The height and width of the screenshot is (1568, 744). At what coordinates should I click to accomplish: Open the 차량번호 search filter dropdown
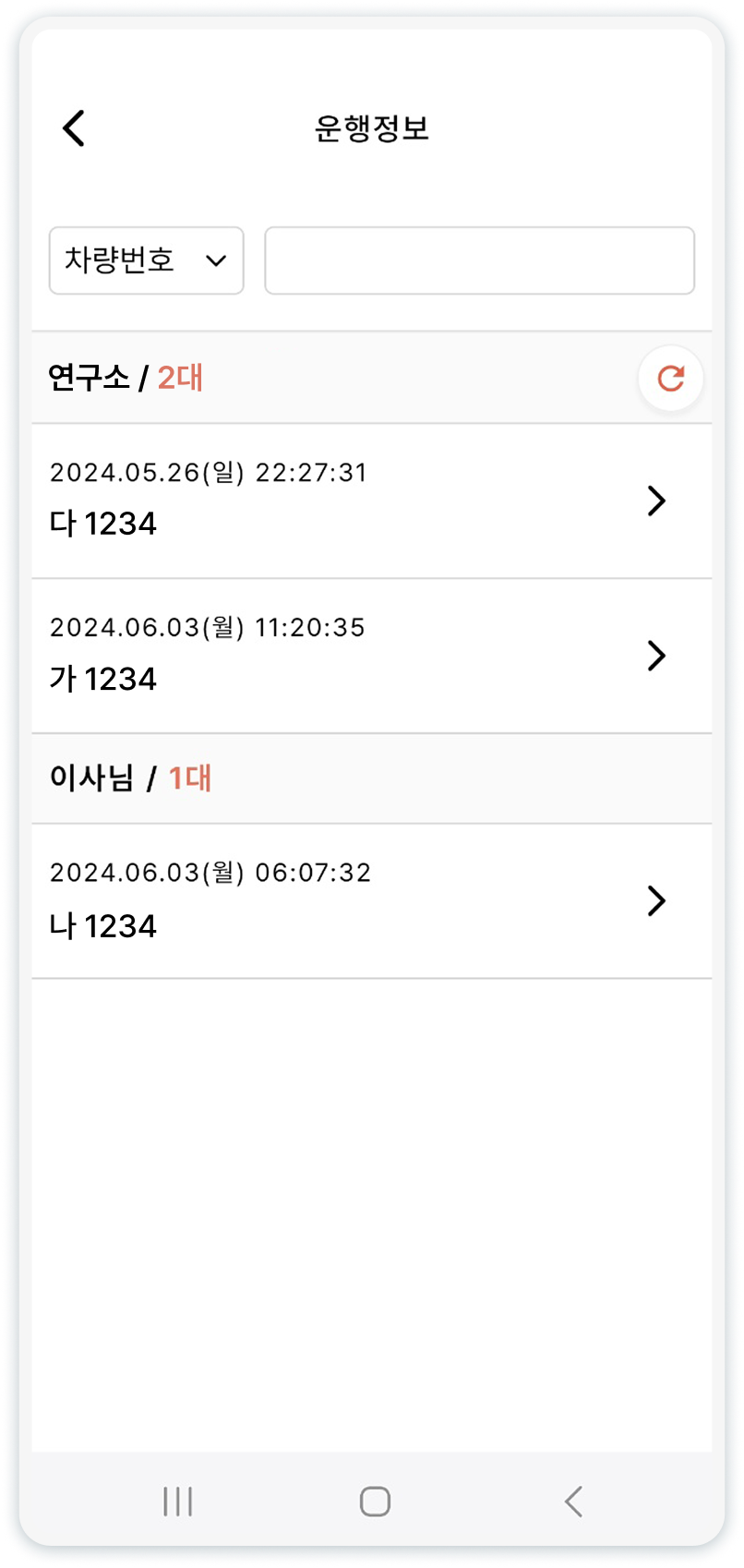point(145,260)
